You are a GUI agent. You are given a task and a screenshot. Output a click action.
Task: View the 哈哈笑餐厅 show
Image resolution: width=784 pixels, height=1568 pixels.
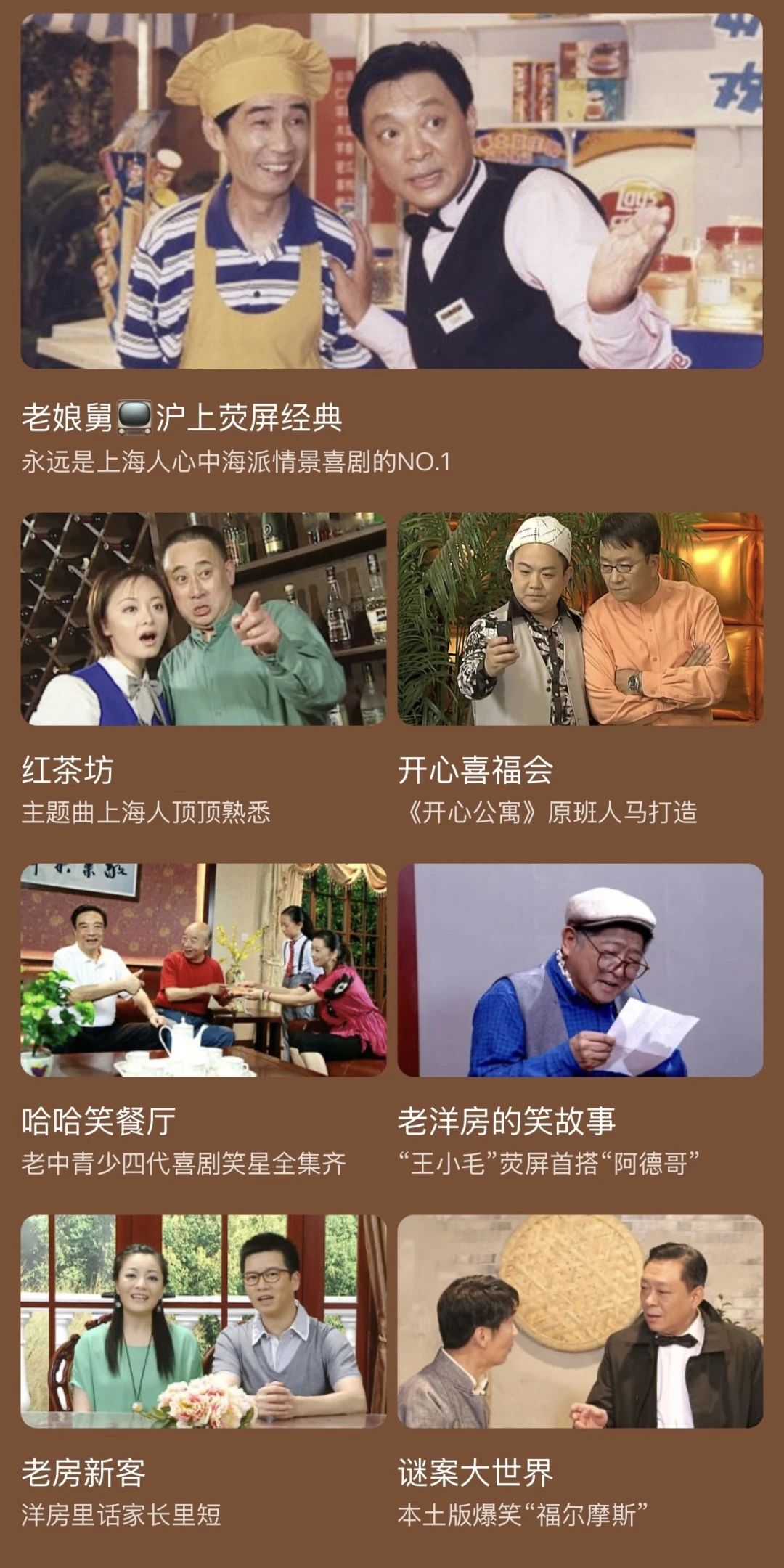pyautogui.click(x=203, y=970)
